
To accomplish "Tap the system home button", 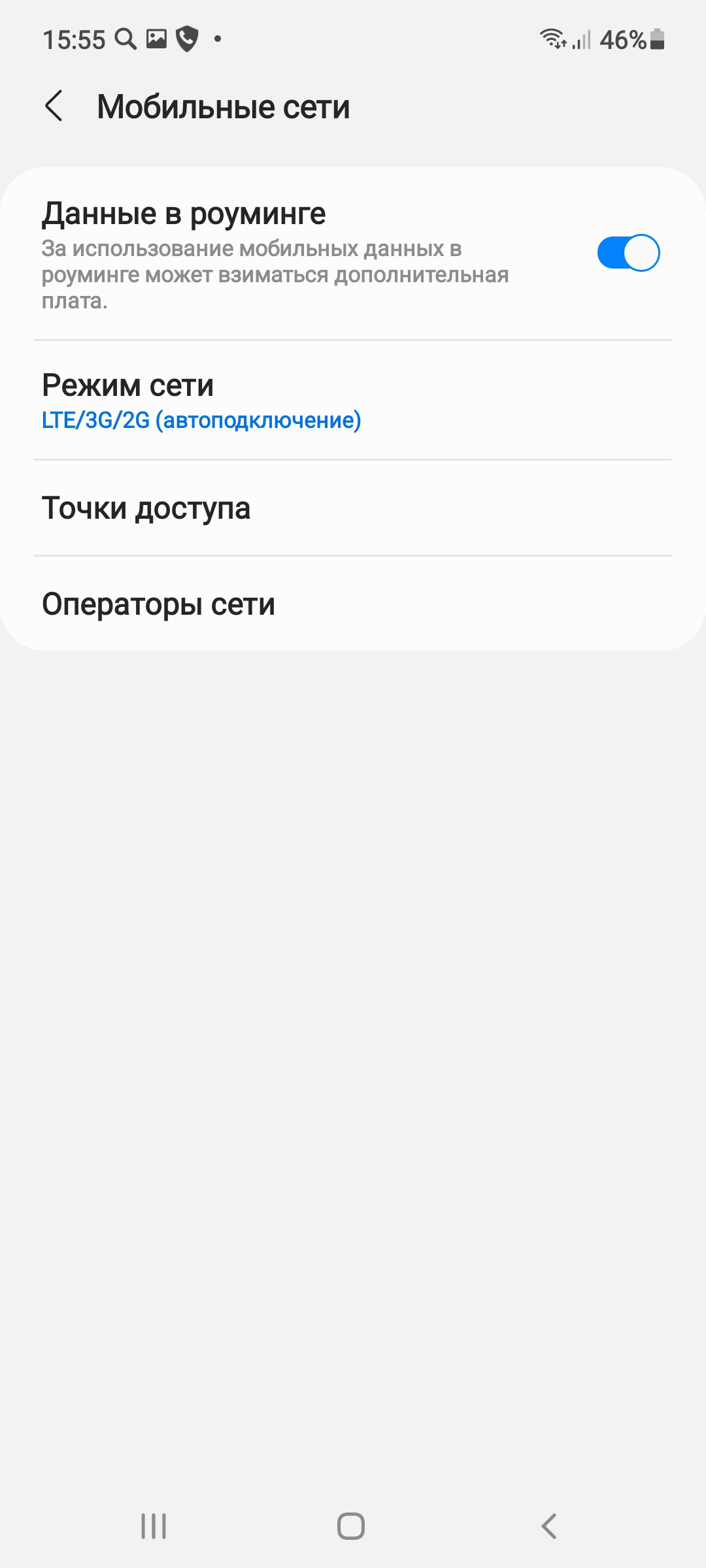I will click(351, 1526).
